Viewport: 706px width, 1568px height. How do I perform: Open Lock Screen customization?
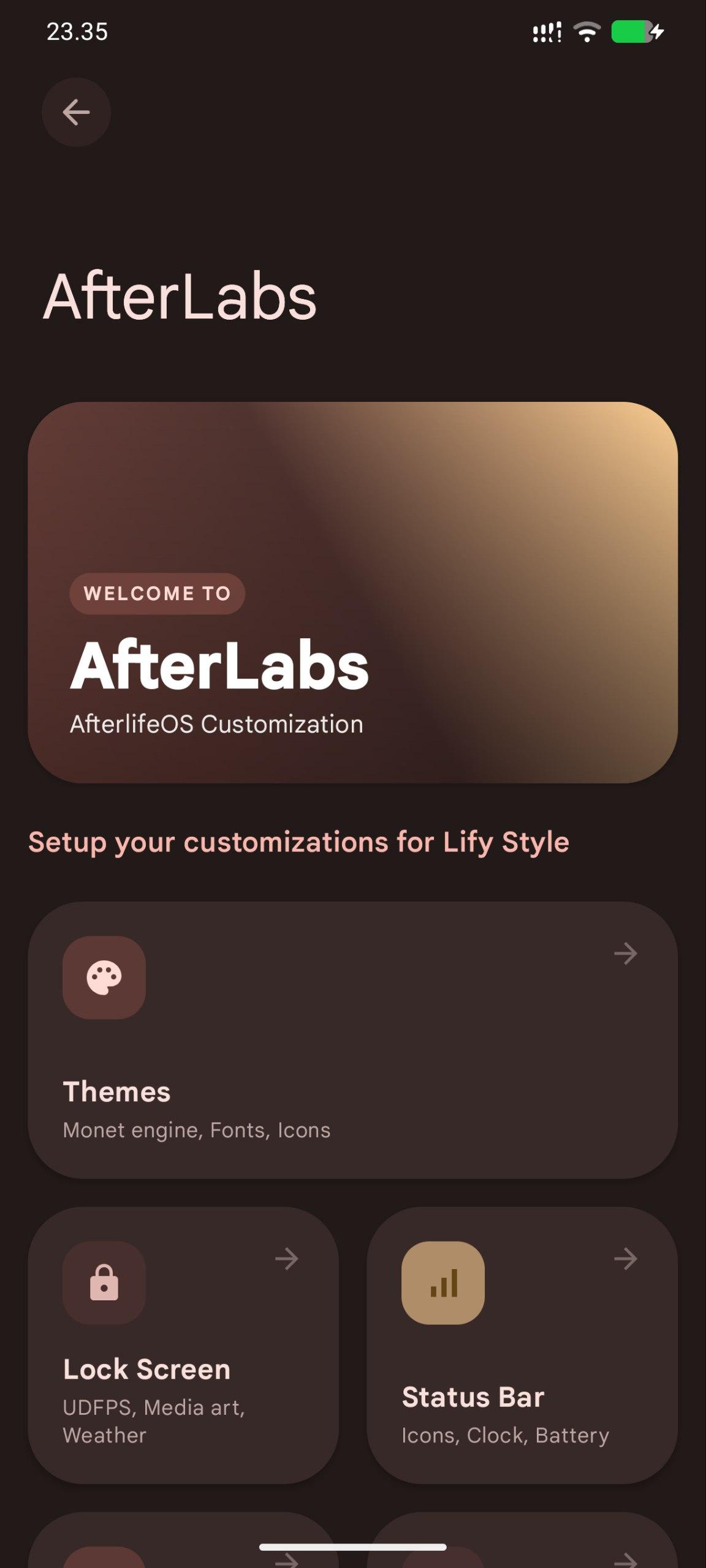[183, 1344]
